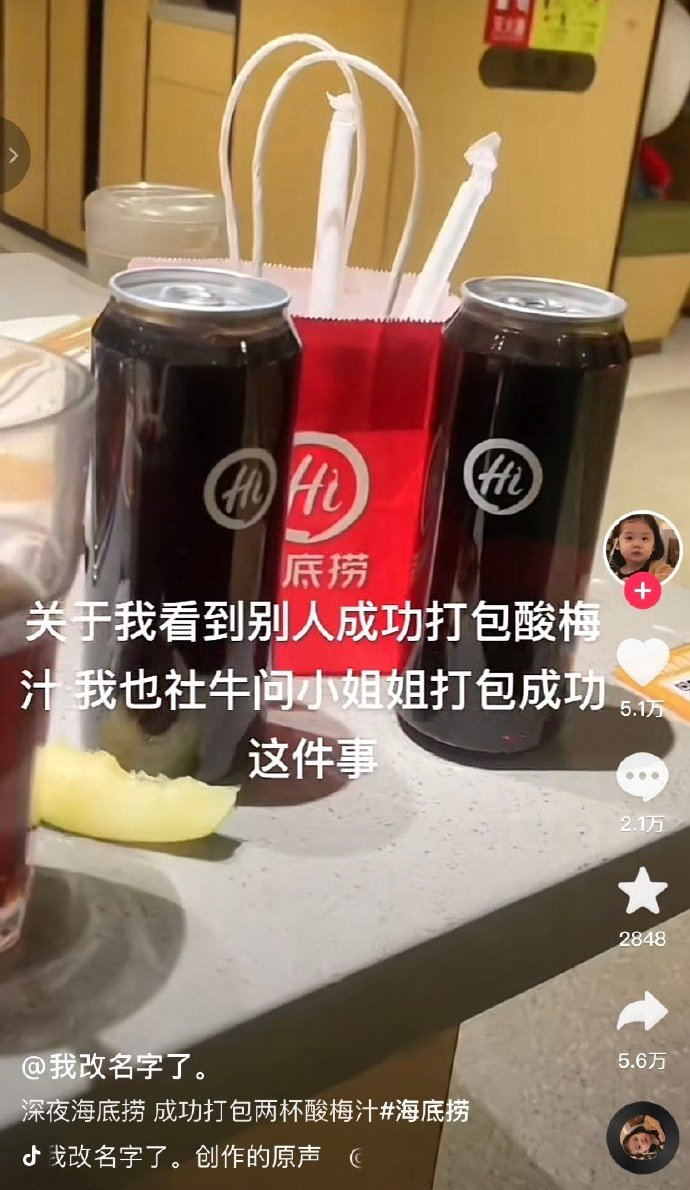690x1190 pixels.
Task: Expand the side arrow on left edge
Action: (14, 156)
